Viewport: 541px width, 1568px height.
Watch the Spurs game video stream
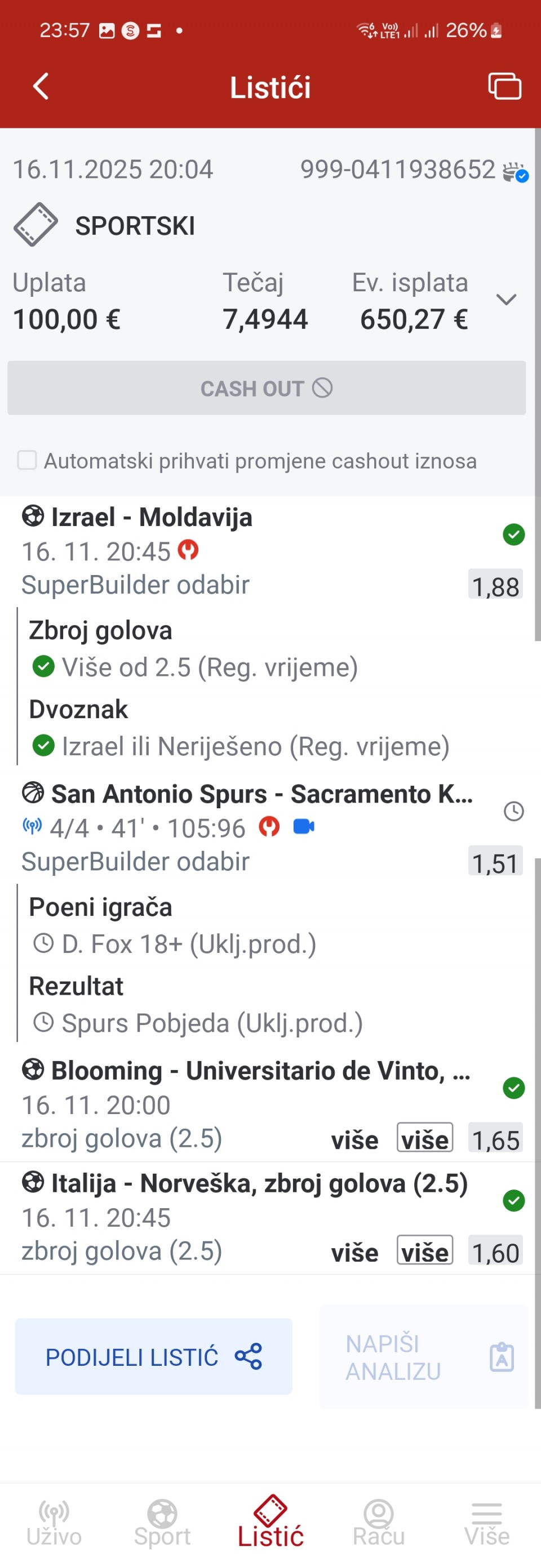pos(304,827)
